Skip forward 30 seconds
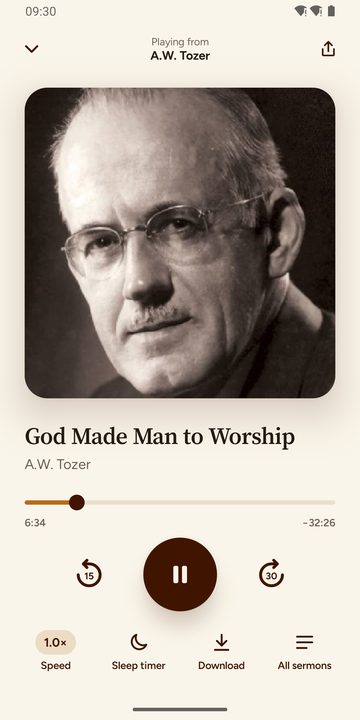 271,574
